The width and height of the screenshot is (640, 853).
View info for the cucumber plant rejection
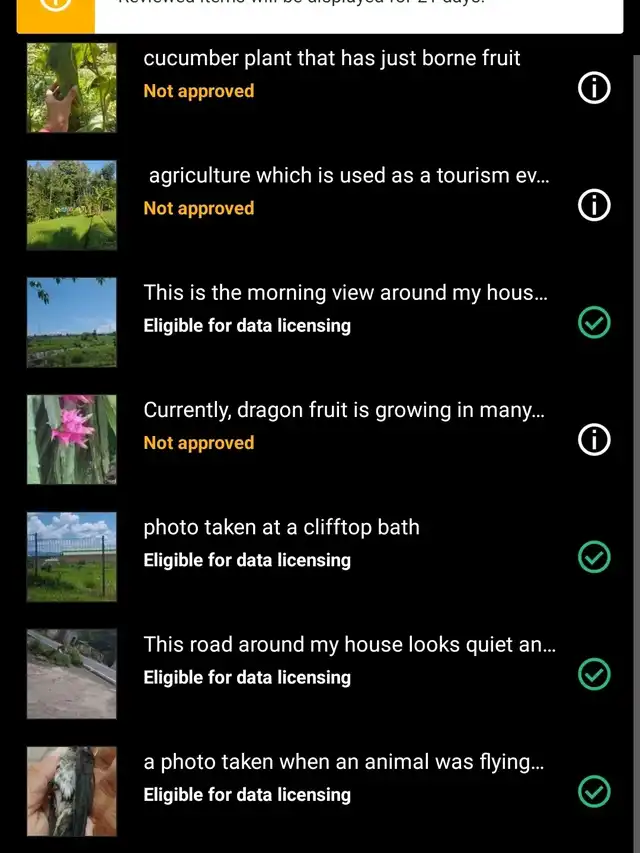coord(594,89)
